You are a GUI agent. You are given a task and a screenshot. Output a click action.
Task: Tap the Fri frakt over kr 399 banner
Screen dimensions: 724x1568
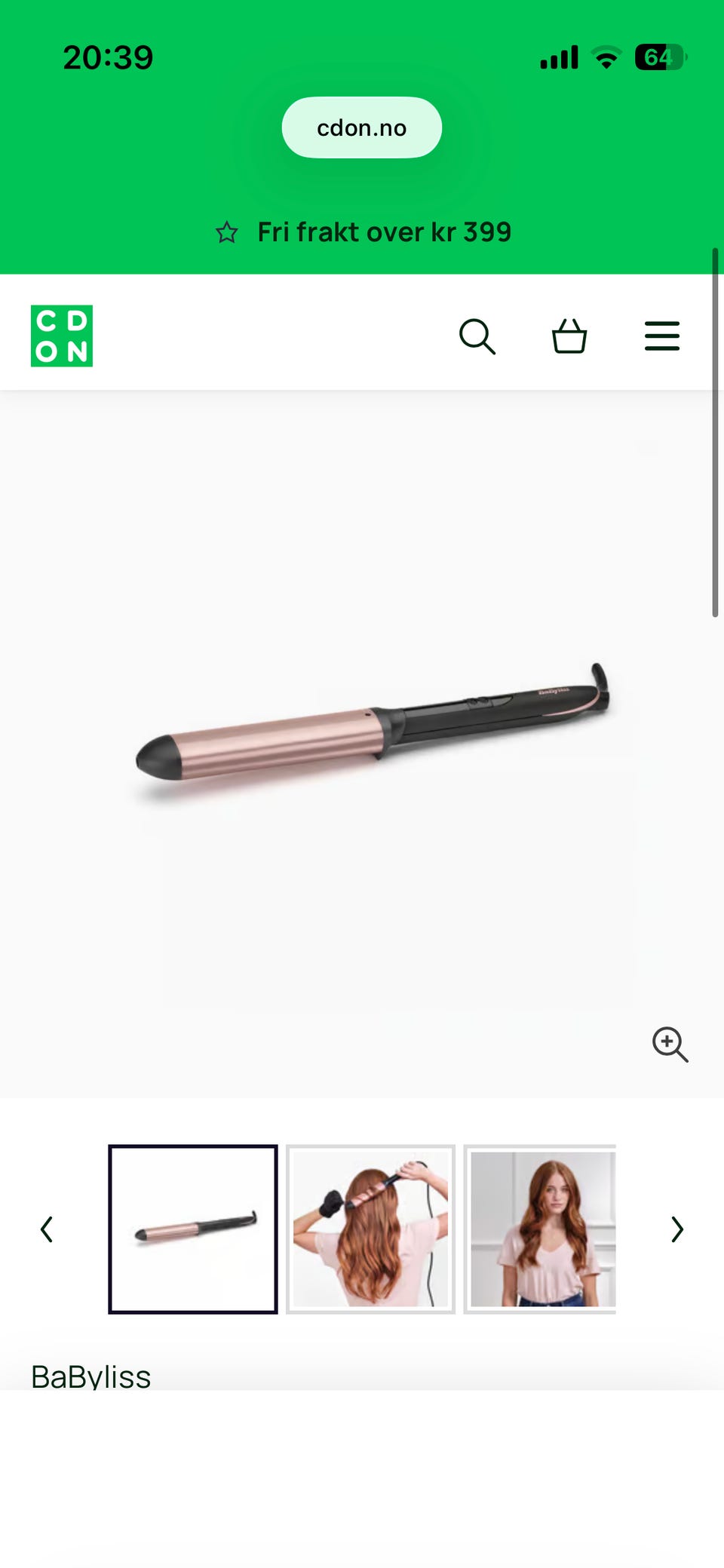pyautogui.click(x=362, y=232)
